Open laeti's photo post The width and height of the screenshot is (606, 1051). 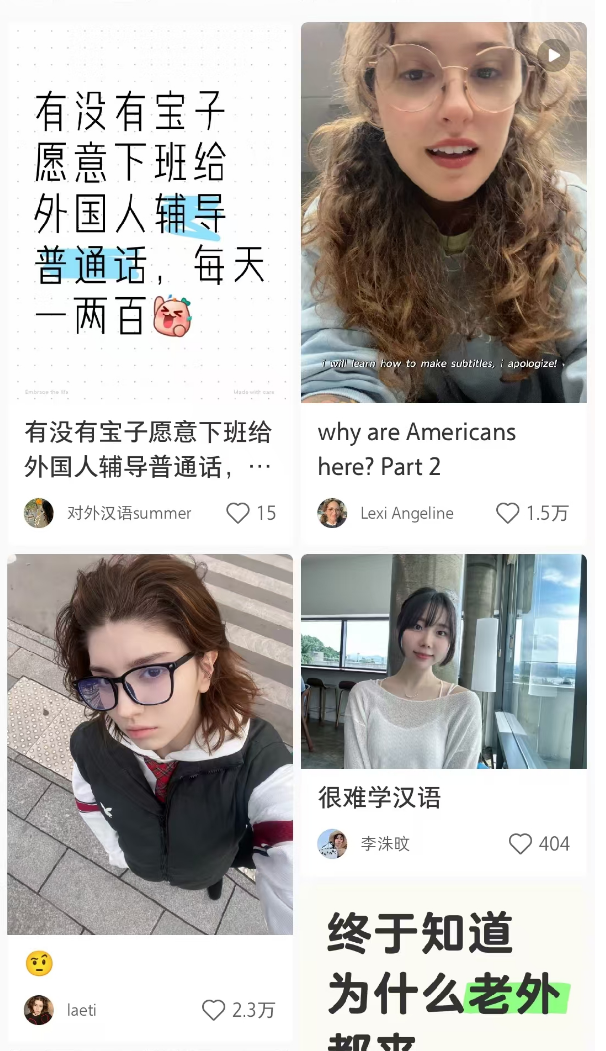click(x=150, y=744)
